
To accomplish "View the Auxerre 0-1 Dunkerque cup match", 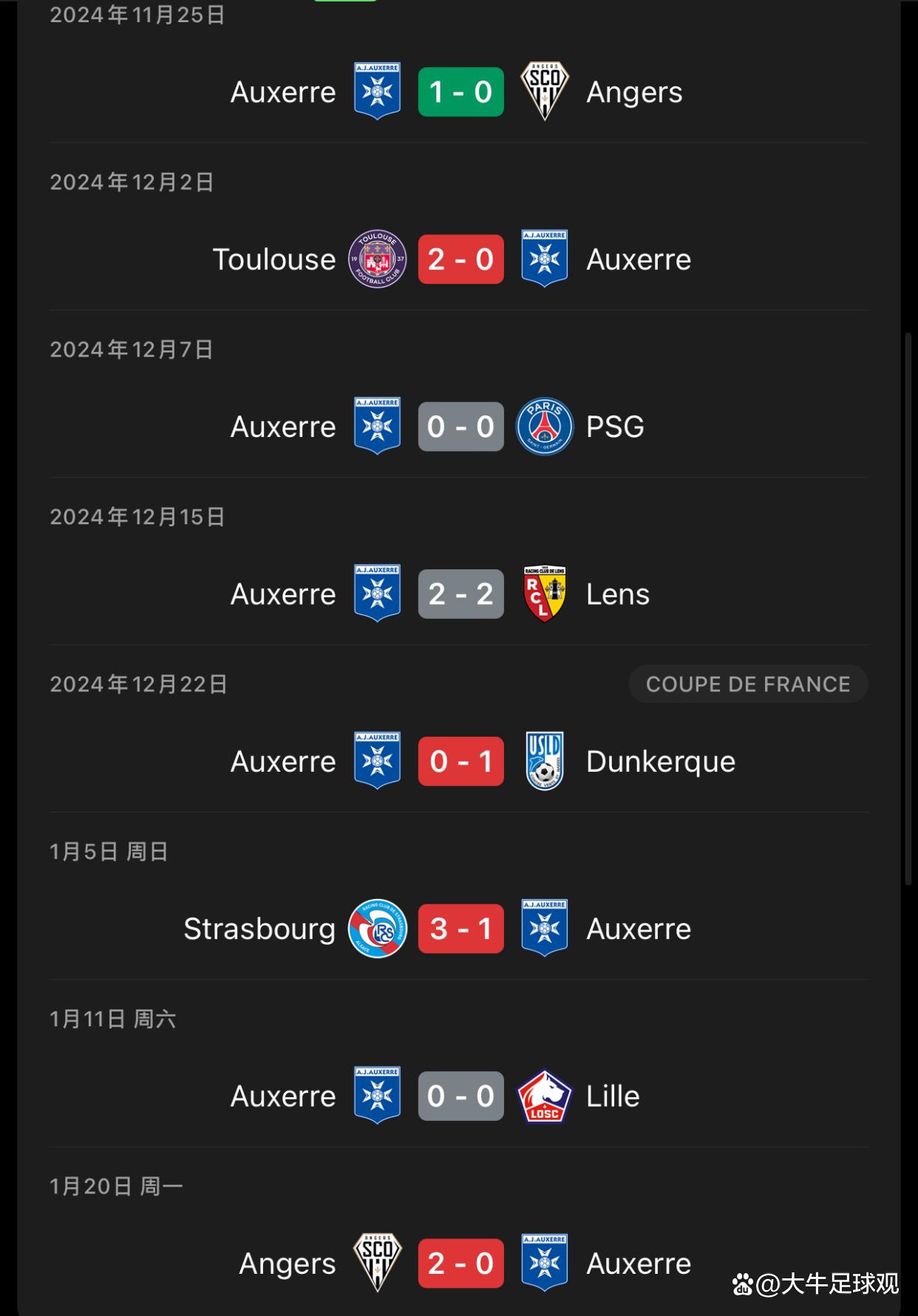I will click(460, 761).
